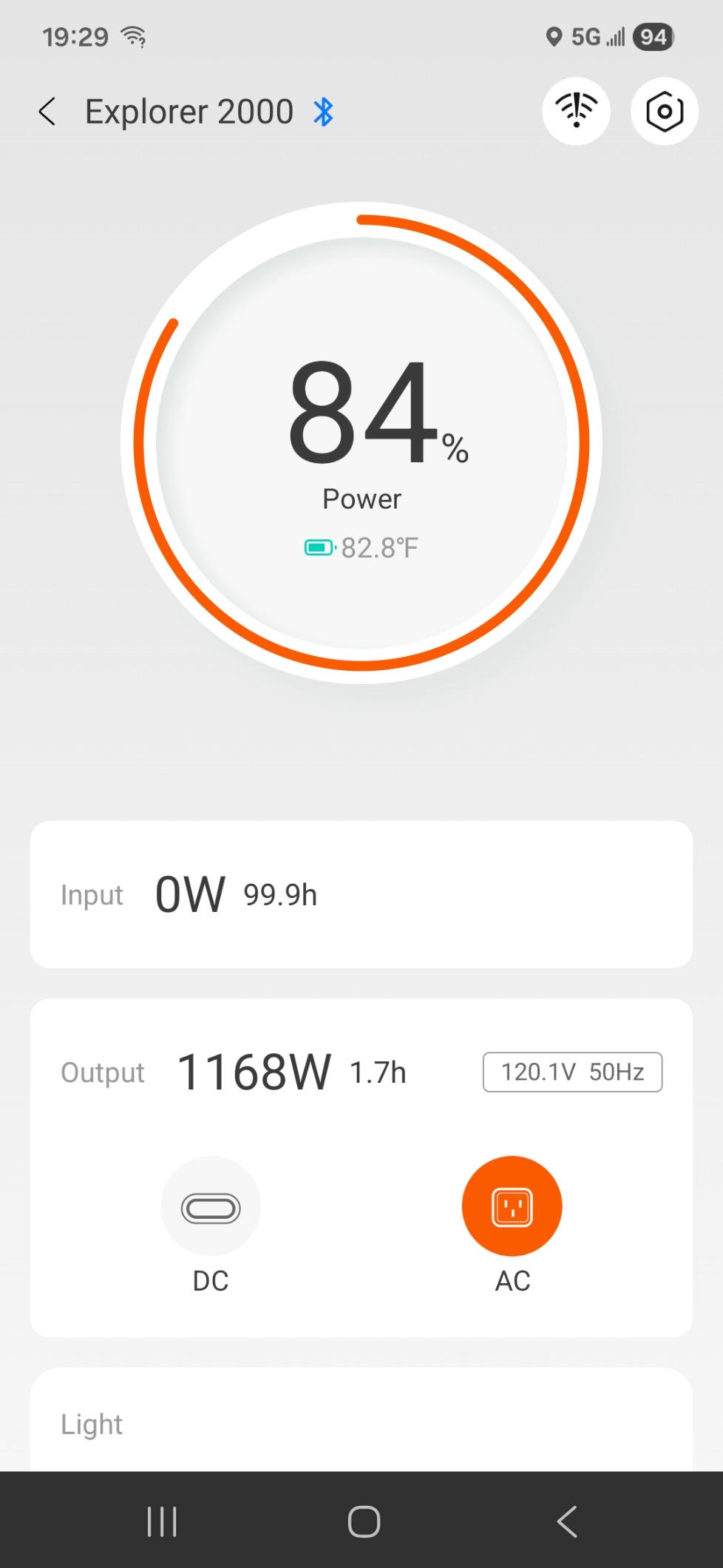Toggle the DC output
723x1568 pixels.
pyautogui.click(x=211, y=1206)
